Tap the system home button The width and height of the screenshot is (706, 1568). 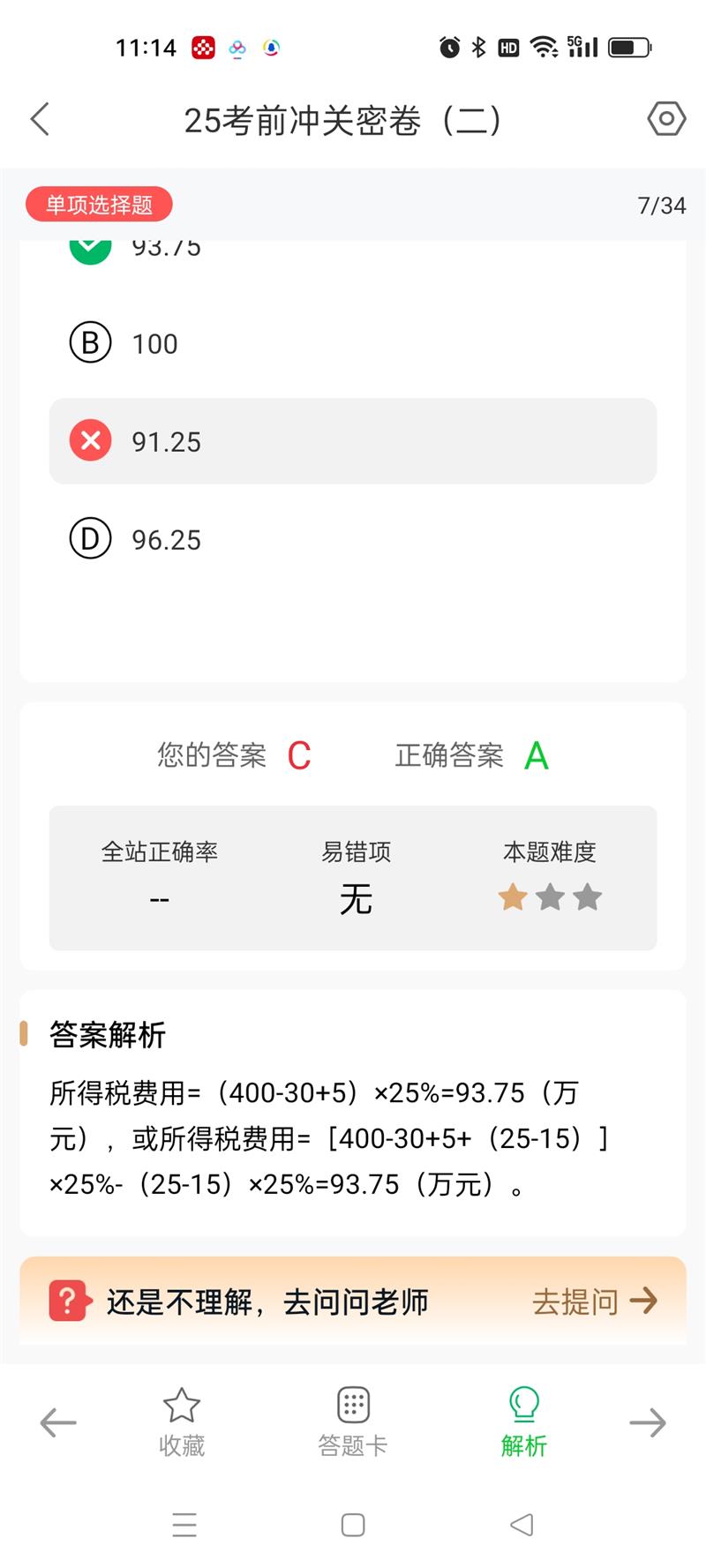353,1525
